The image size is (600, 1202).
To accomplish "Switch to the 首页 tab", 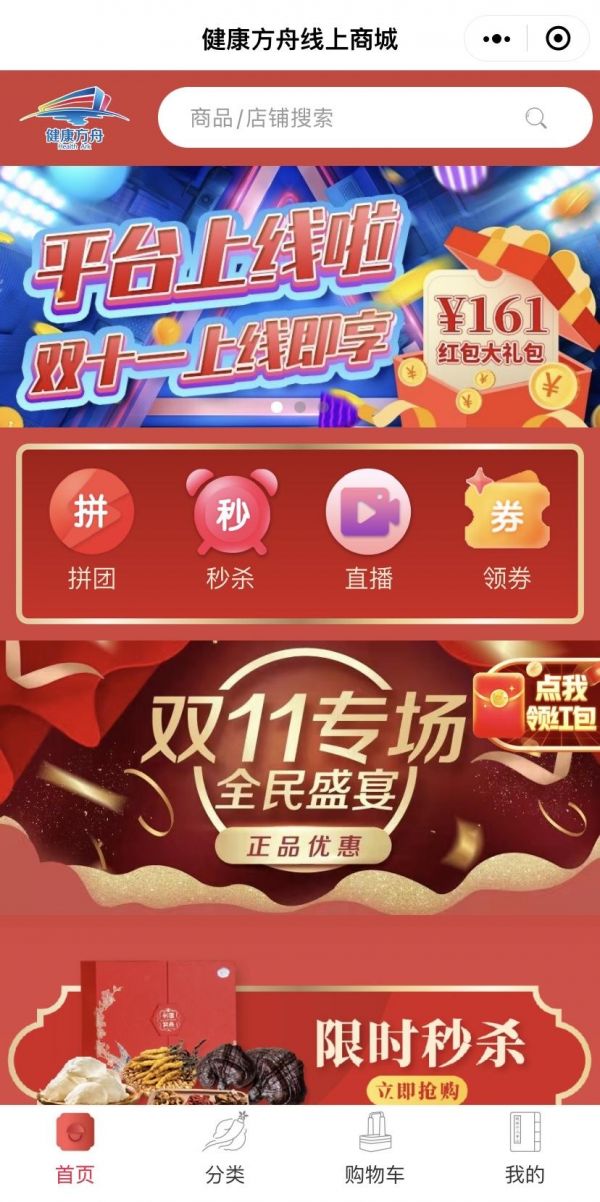I will [x=75, y=1150].
